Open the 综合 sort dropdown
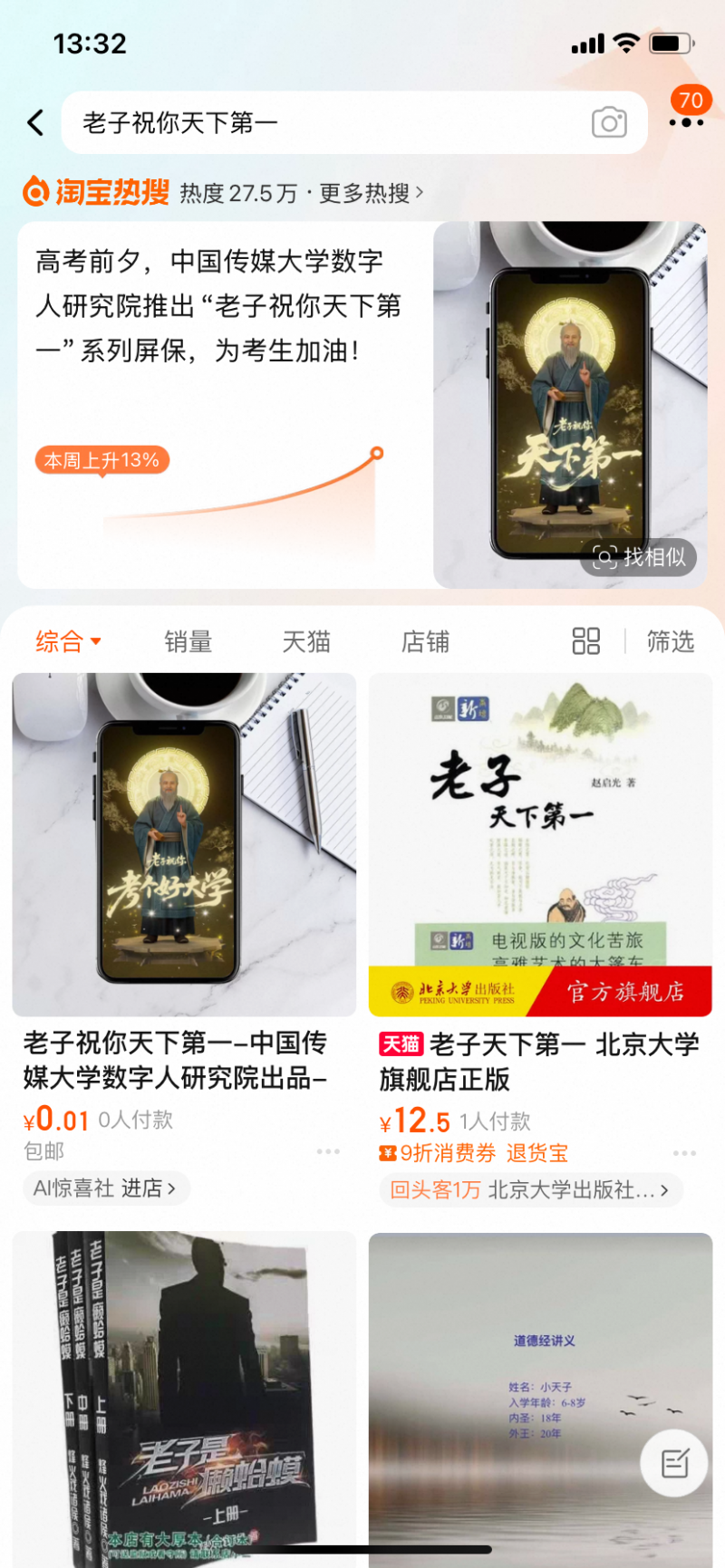The image size is (725, 1568). point(68,642)
